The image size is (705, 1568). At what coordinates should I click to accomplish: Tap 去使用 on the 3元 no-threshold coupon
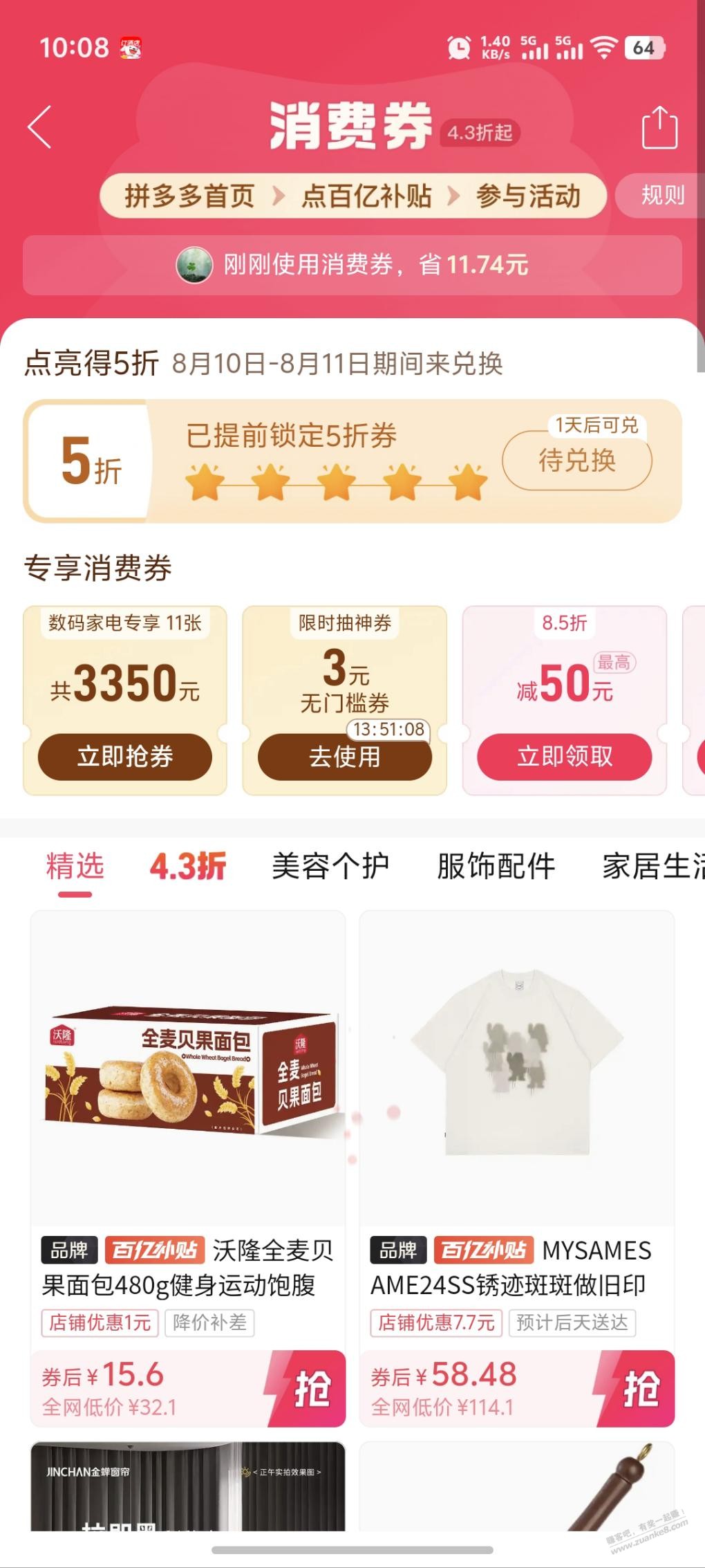click(344, 757)
